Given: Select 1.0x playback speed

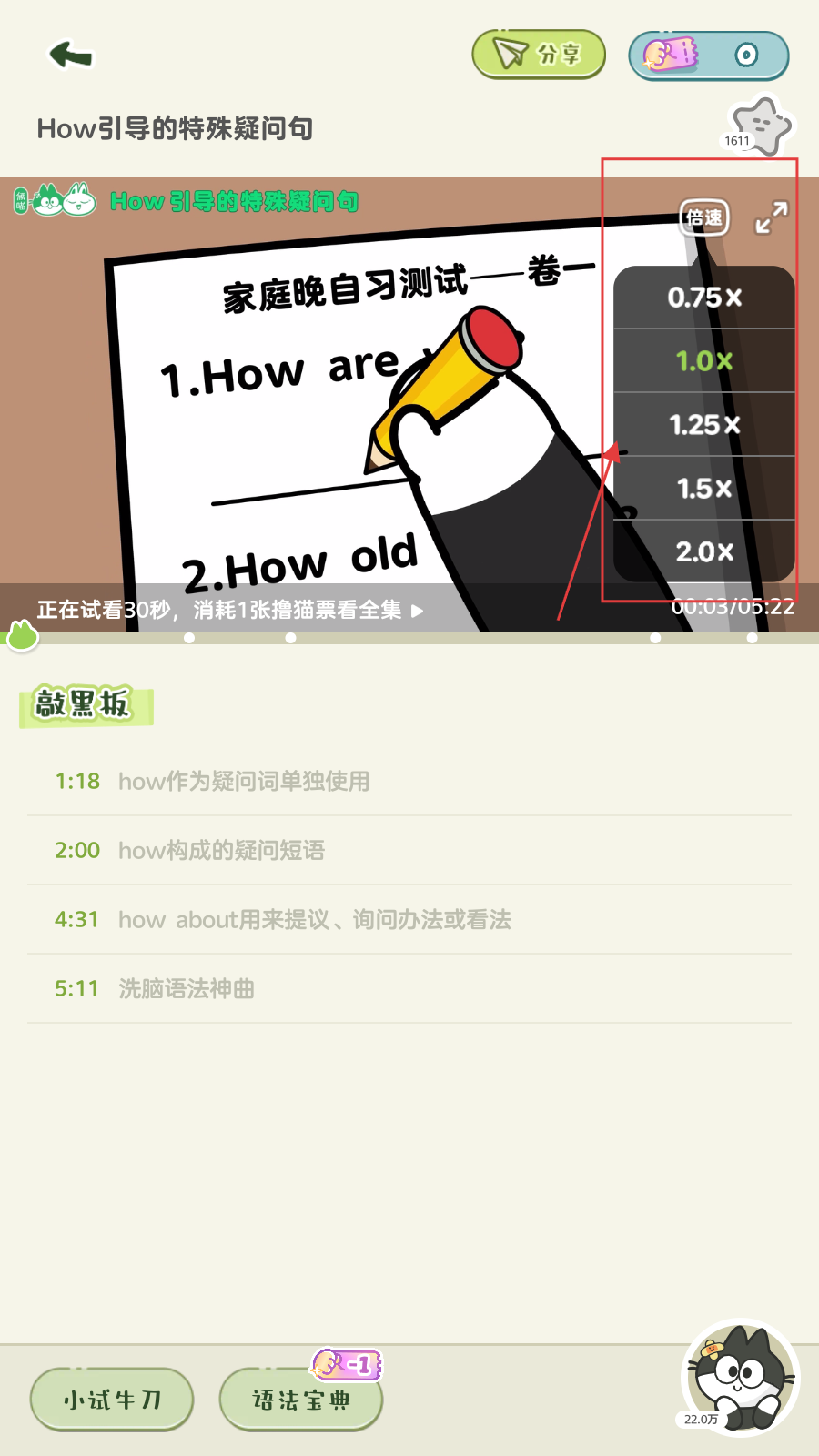Looking at the screenshot, I should (704, 361).
